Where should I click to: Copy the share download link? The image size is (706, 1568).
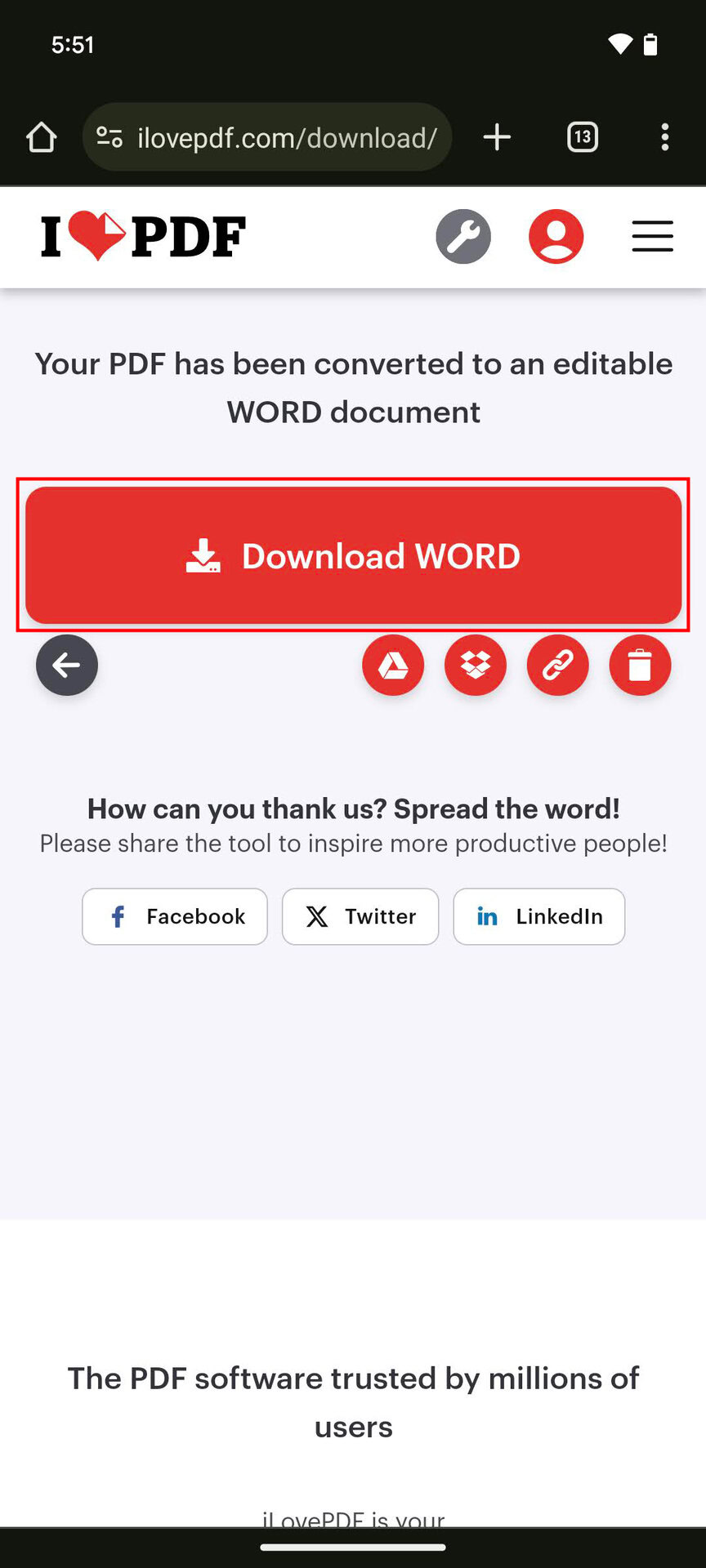pyautogui.click(x=558, y=666)
